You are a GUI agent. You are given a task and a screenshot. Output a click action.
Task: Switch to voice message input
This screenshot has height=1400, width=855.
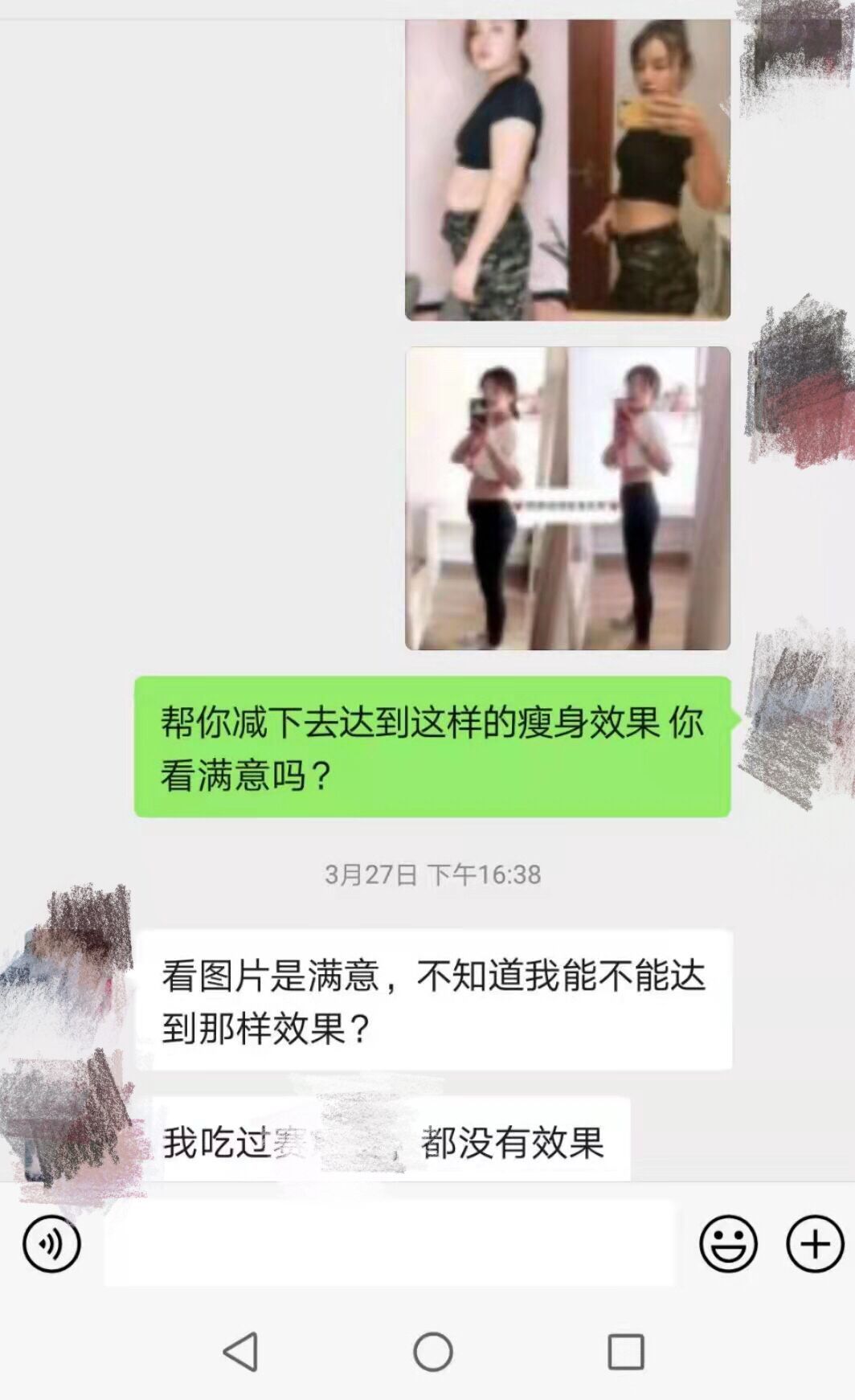(51, 1244)
